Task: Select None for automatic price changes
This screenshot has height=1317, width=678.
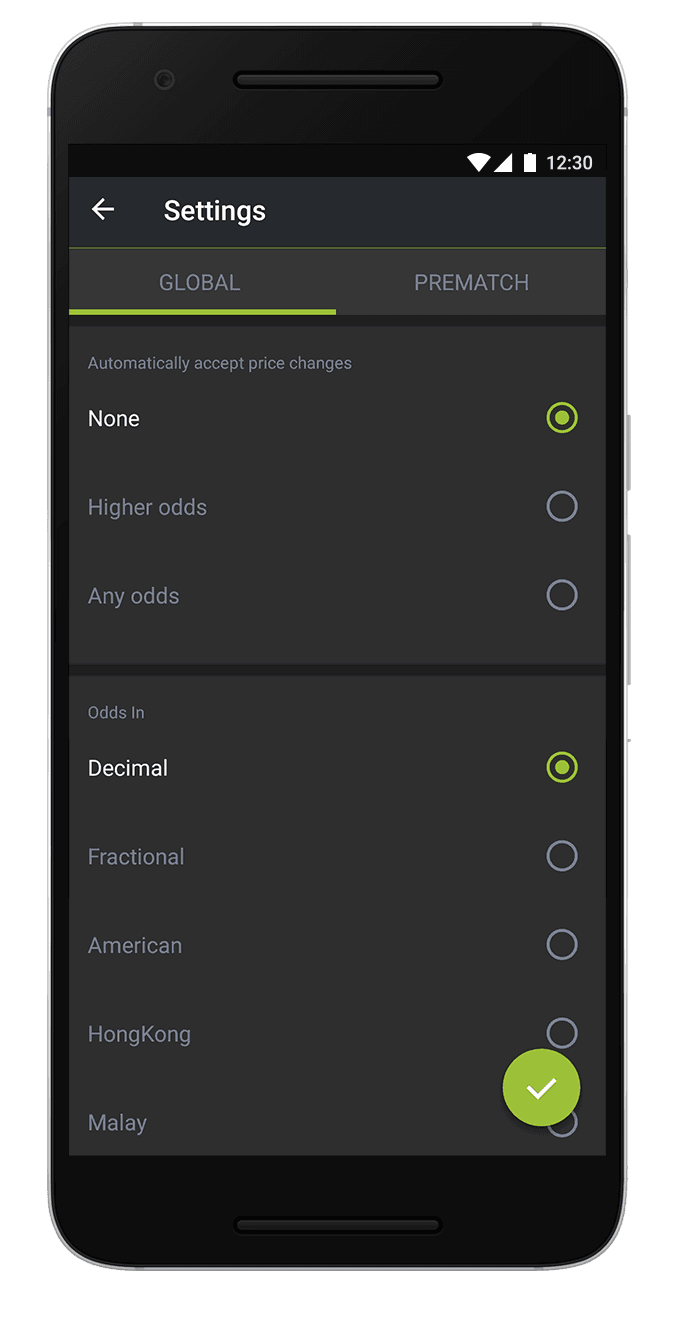Action: coord(561,418)
